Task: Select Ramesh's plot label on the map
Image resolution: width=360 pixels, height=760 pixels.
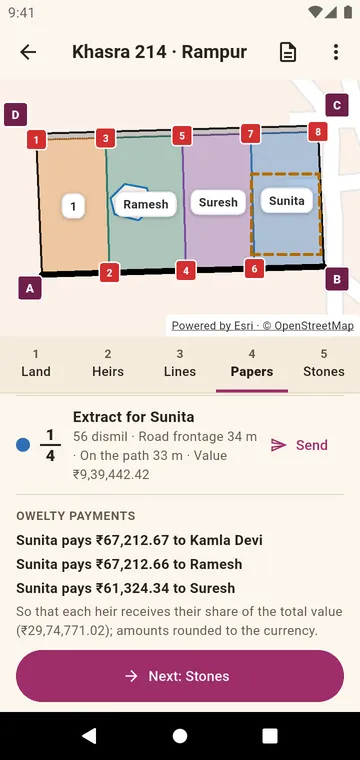Action: pyautogui.click(x=145, y=204)
